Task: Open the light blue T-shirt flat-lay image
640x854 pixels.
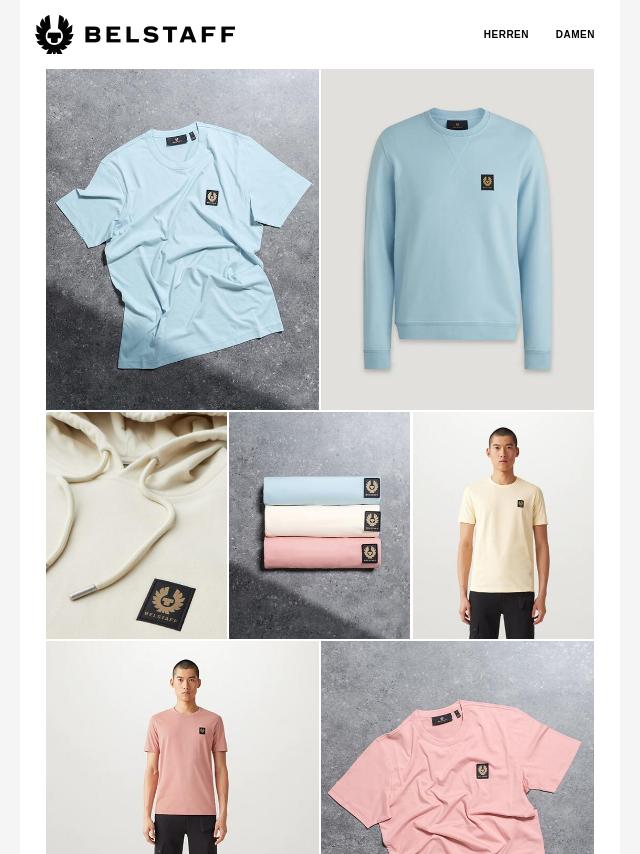Action: click(182, 239)
